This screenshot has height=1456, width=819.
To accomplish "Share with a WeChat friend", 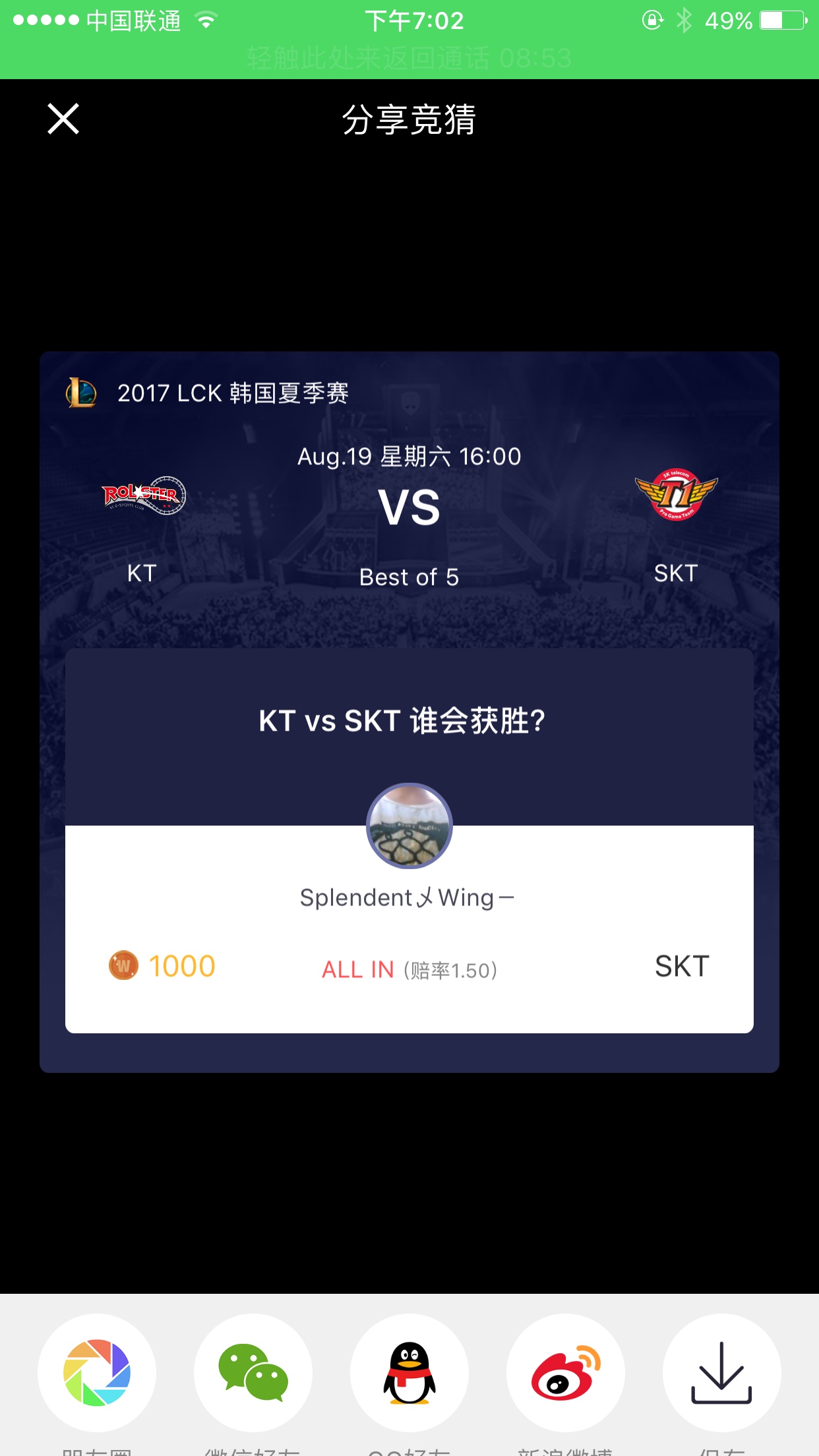I will (x=253, y=1372).
